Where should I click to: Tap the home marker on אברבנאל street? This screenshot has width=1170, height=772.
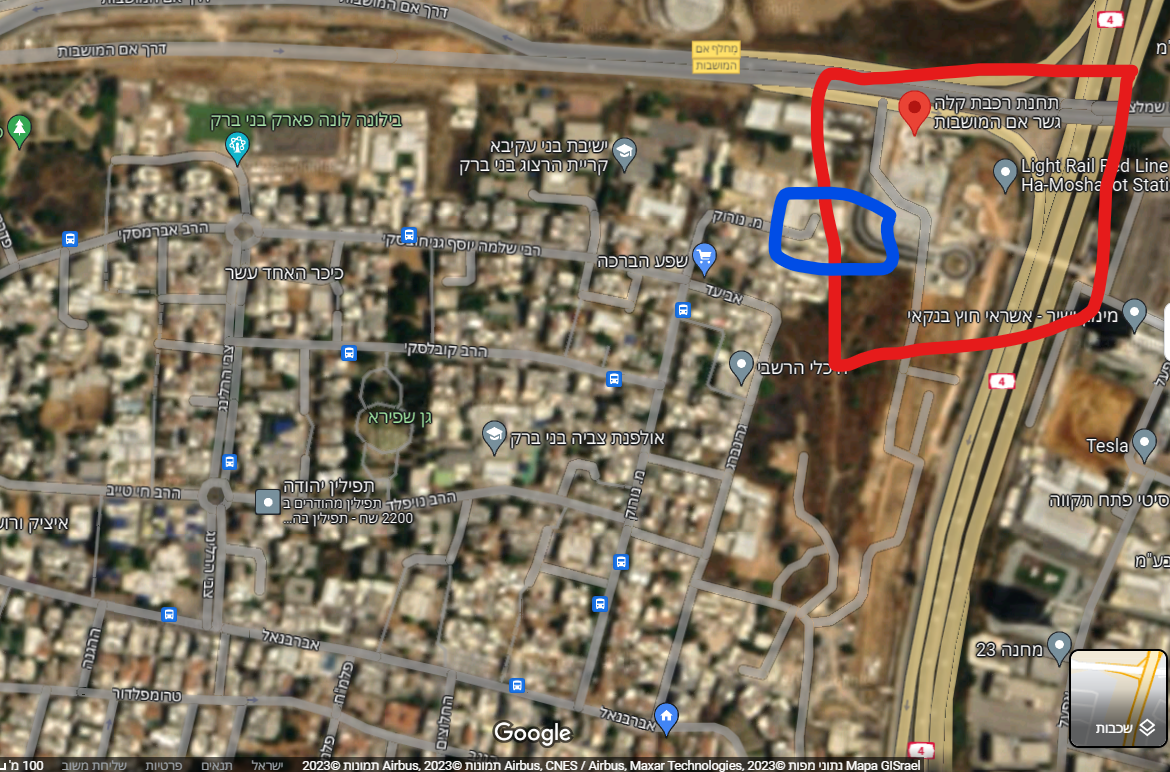pos(666,716)
